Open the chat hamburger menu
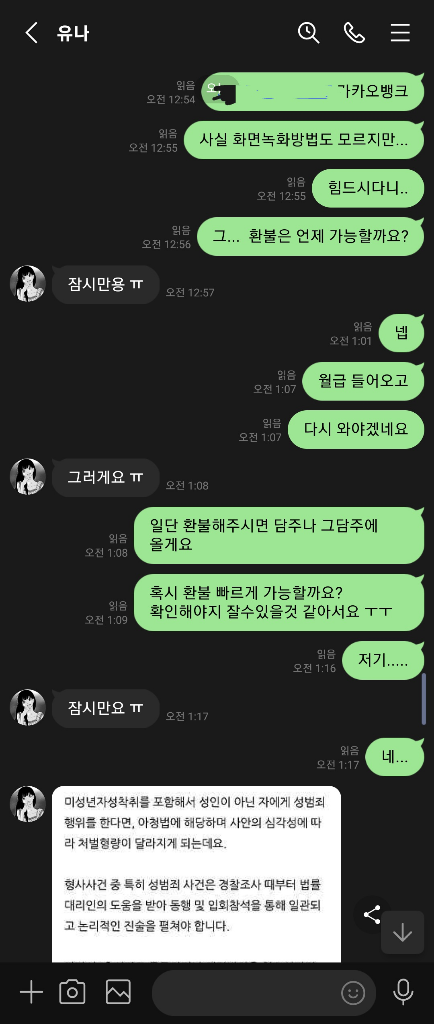The height and width of the screenshot is (1024, 434). click(400, 33)
